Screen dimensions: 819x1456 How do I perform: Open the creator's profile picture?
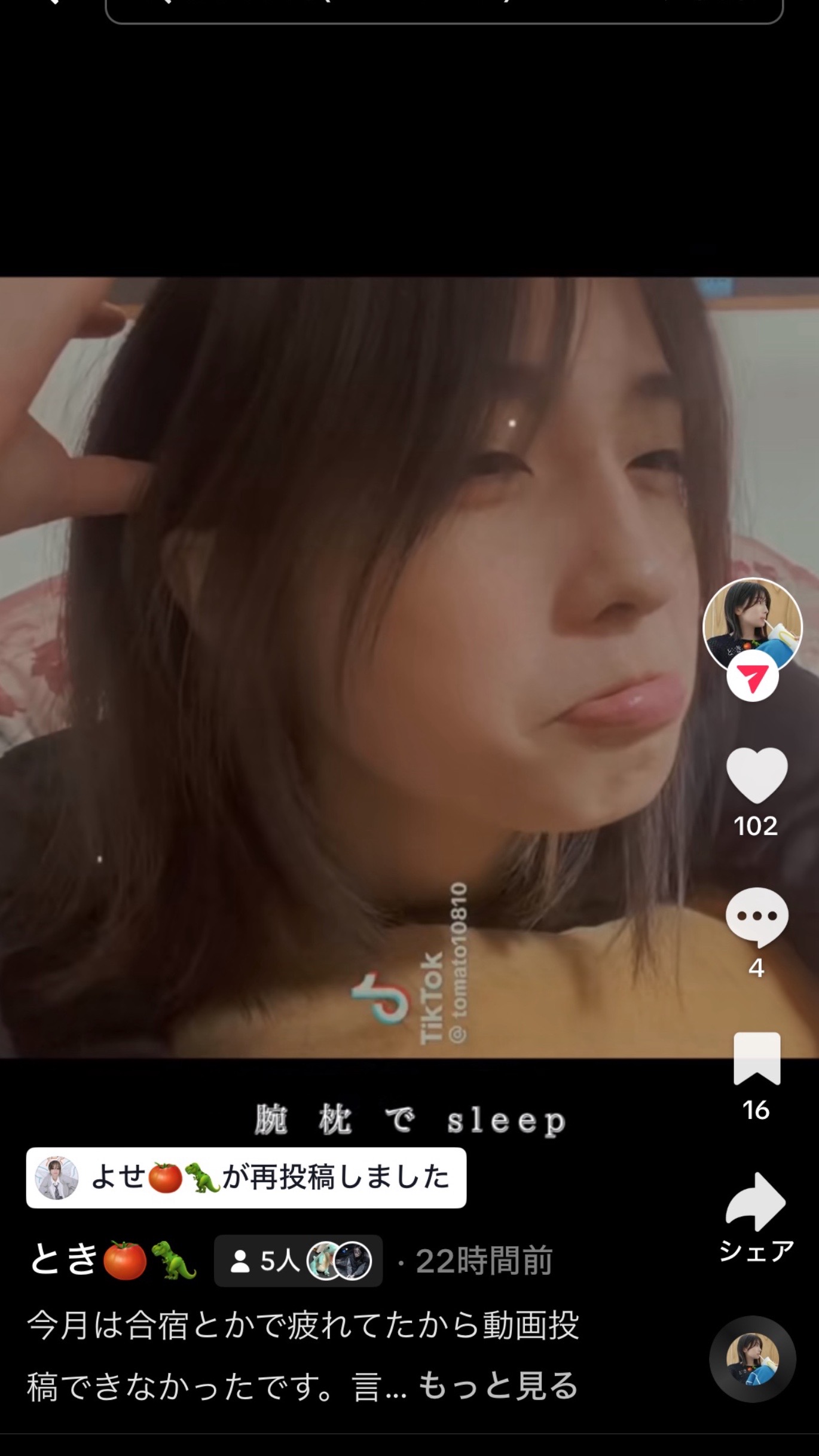pos(752,626)
